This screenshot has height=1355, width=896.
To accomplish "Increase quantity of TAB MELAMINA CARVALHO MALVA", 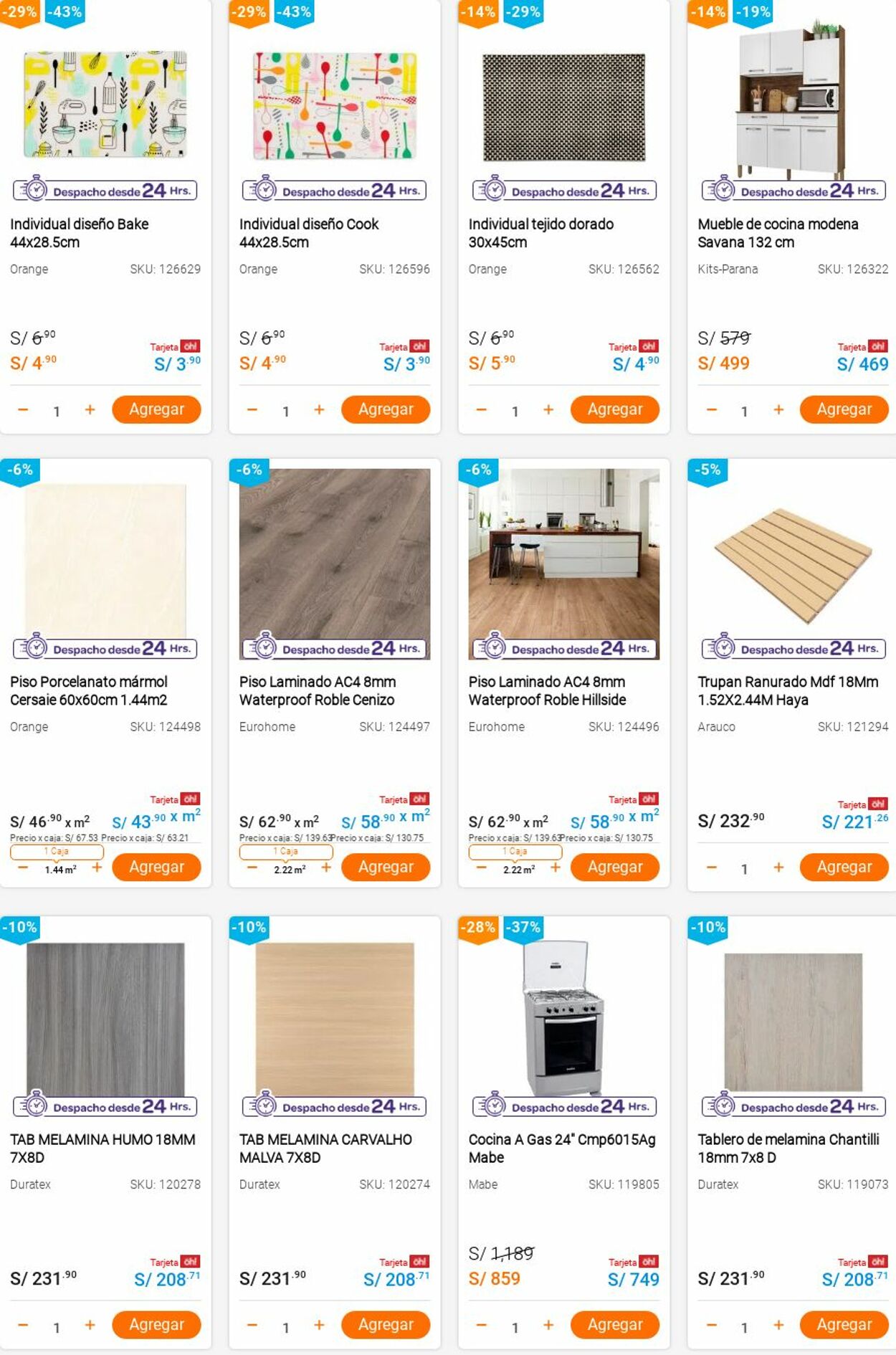I will coord(319,1325).
